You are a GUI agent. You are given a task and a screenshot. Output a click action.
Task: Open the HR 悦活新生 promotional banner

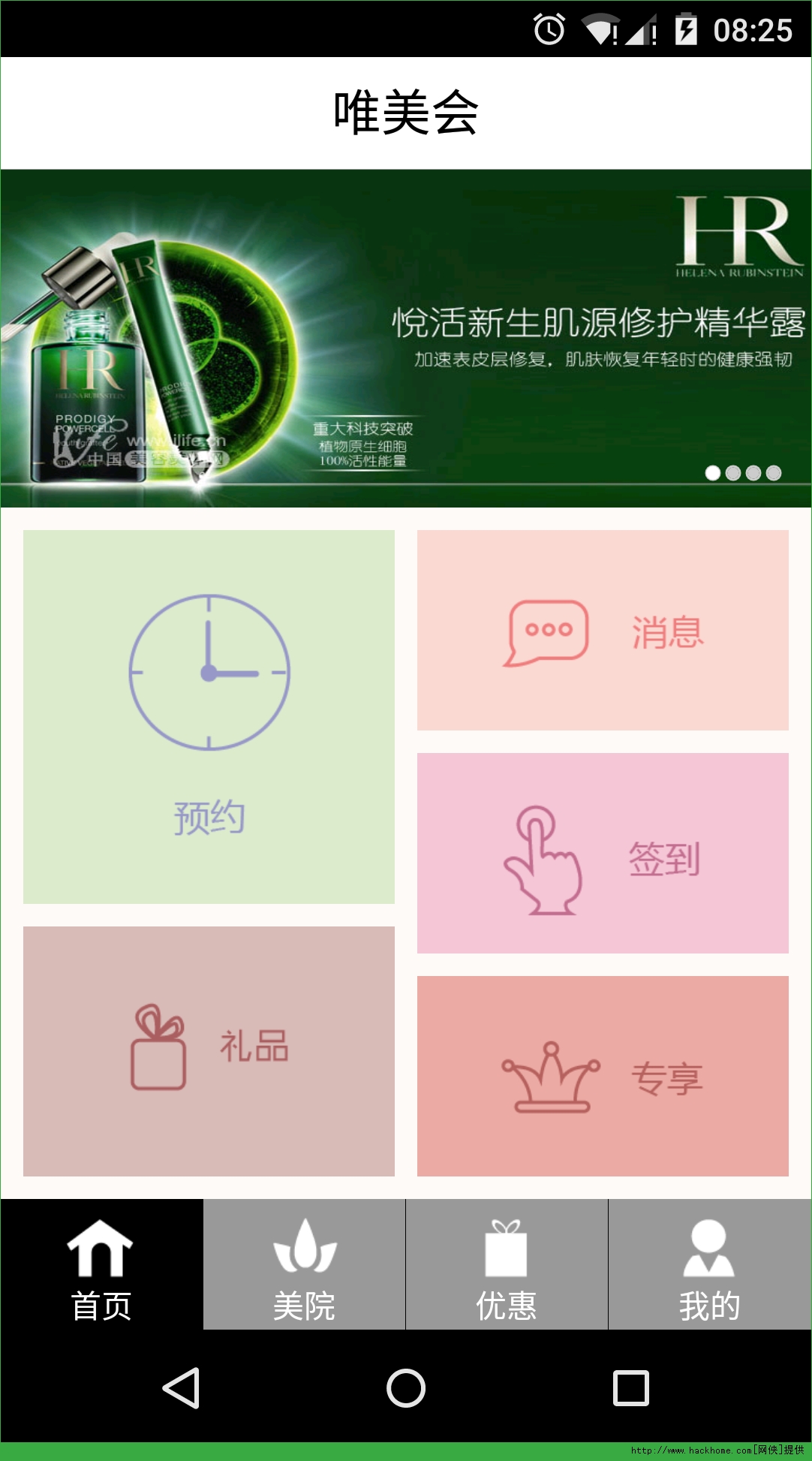pyautogui.click(x=406, y=338)
